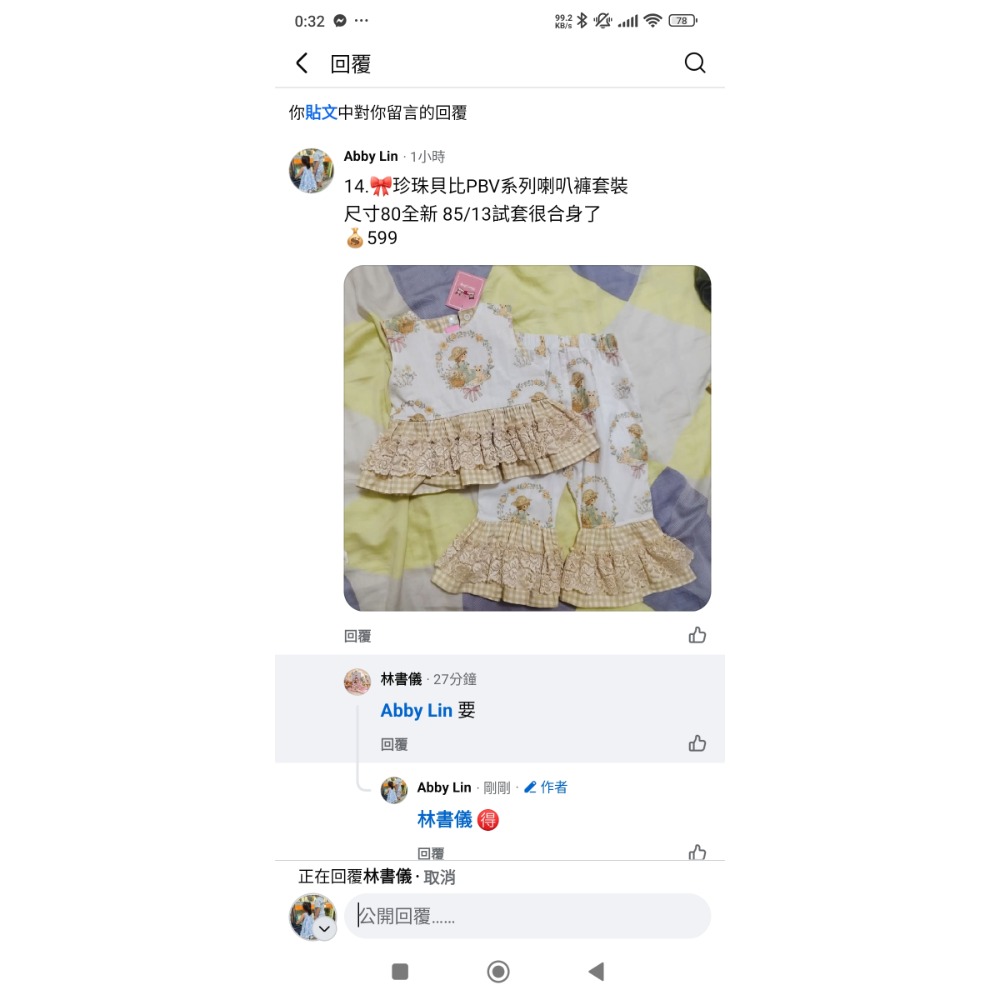Focus the 公開回覆 text field
This screenshot has width=1000, height=1000.
tap(527, 916)
